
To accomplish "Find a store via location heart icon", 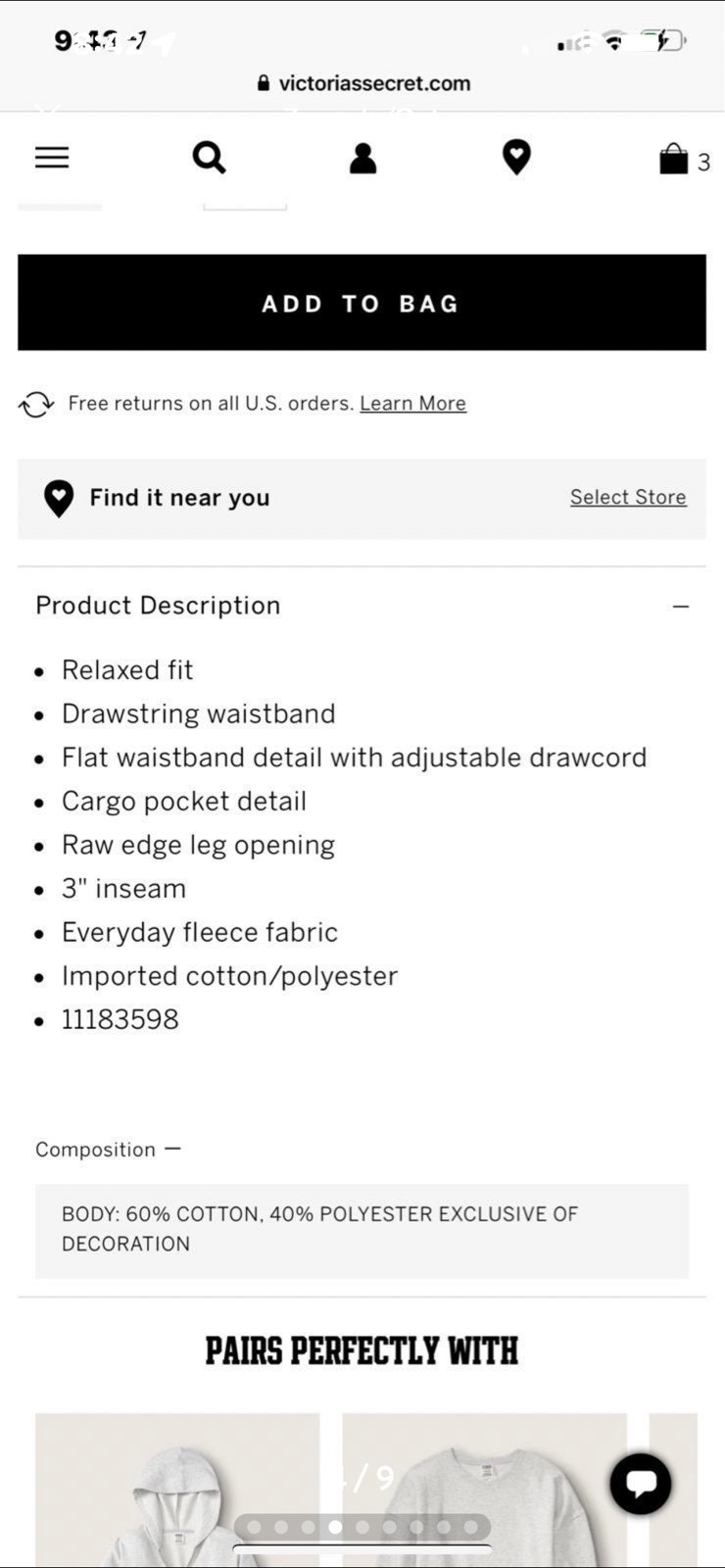I will pos(516,157).
